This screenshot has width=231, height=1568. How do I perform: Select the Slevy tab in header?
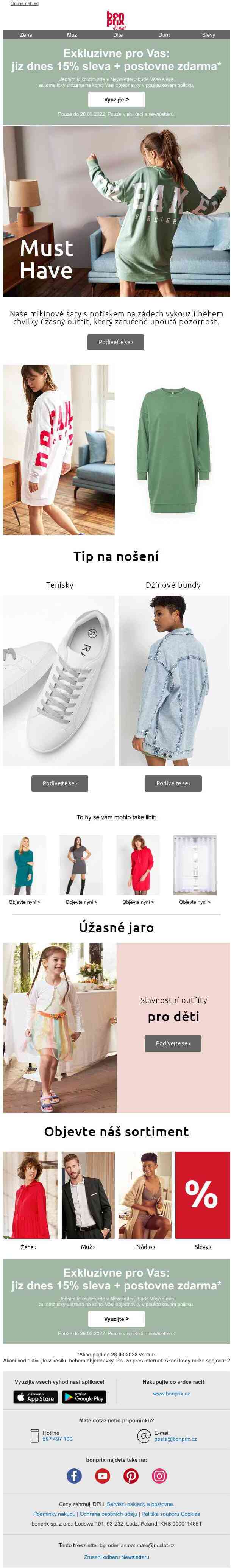(x=208, y=35)
